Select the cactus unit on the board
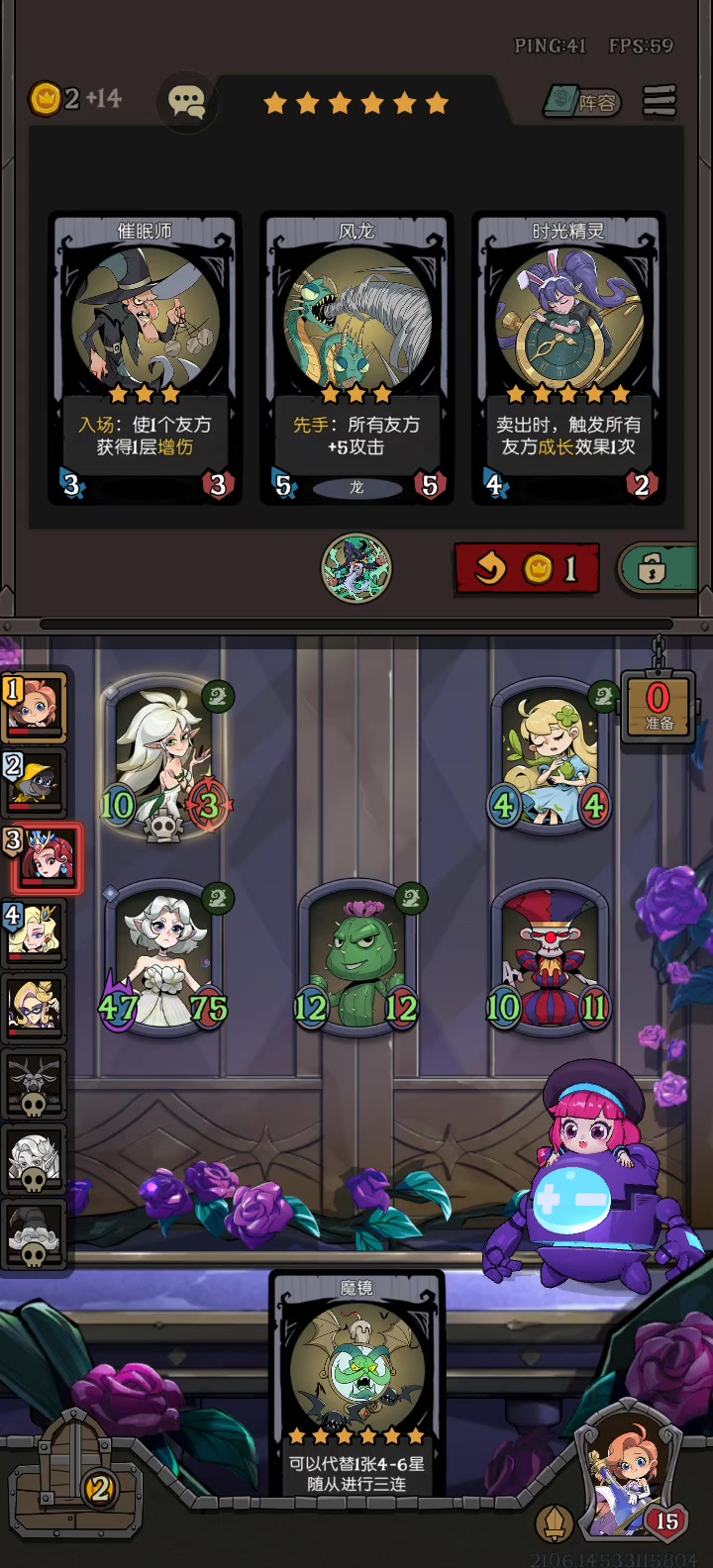This screenshot has width=713, height=1568. pyautogui.click(x=356, y=957)
